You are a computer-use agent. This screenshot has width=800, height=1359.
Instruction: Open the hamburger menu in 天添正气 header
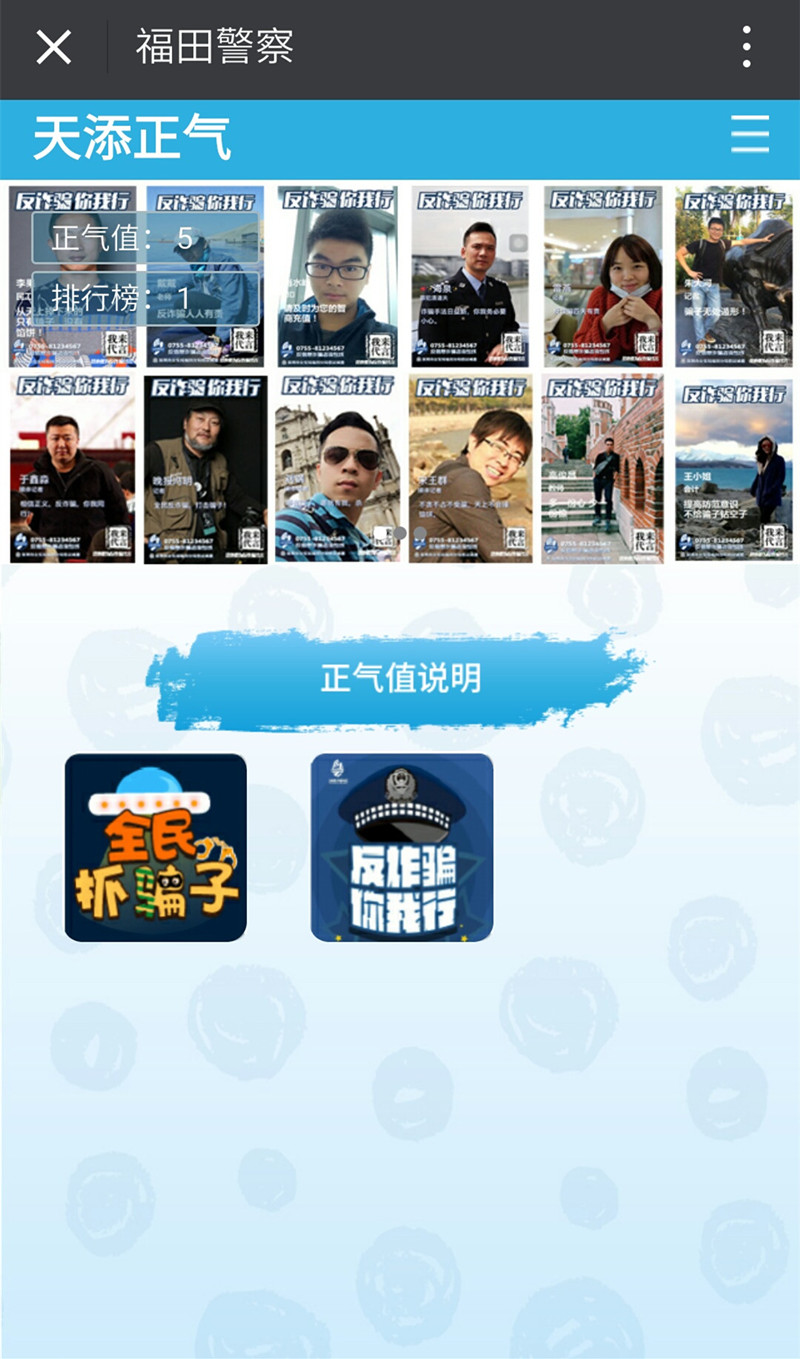(x=749, y=134)
